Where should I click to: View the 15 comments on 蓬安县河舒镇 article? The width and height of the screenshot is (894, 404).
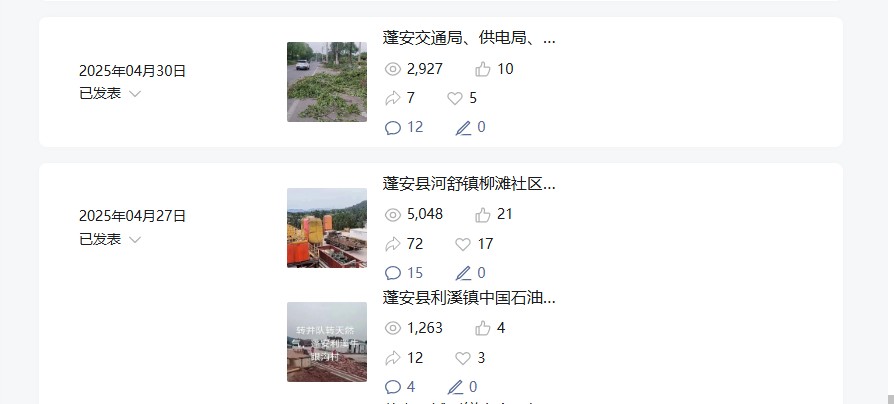tap(404, 273)
